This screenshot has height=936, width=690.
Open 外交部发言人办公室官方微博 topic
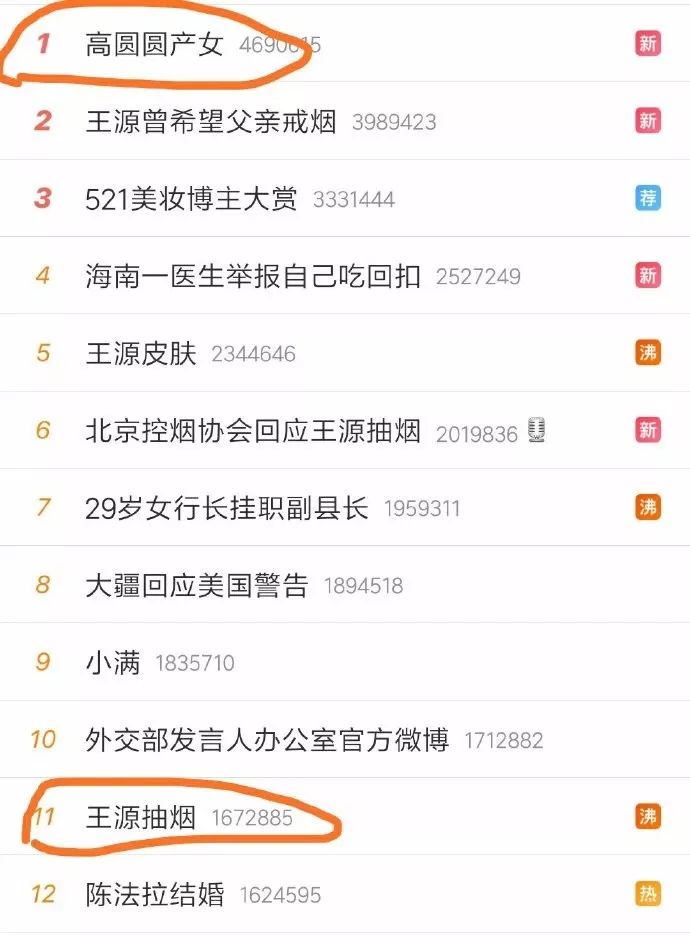267,740
